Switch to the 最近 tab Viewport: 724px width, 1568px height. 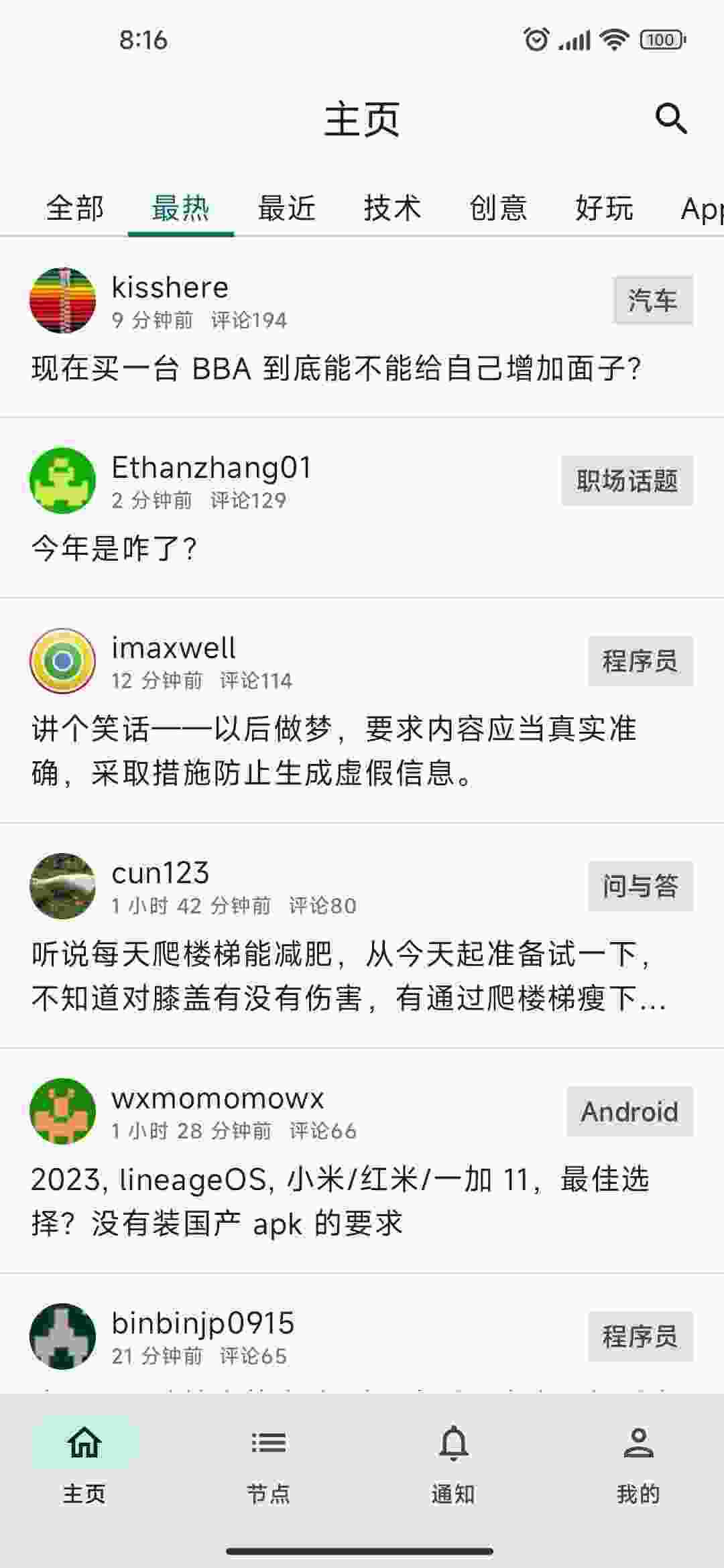pyautogui.click(x=286, y=208)
